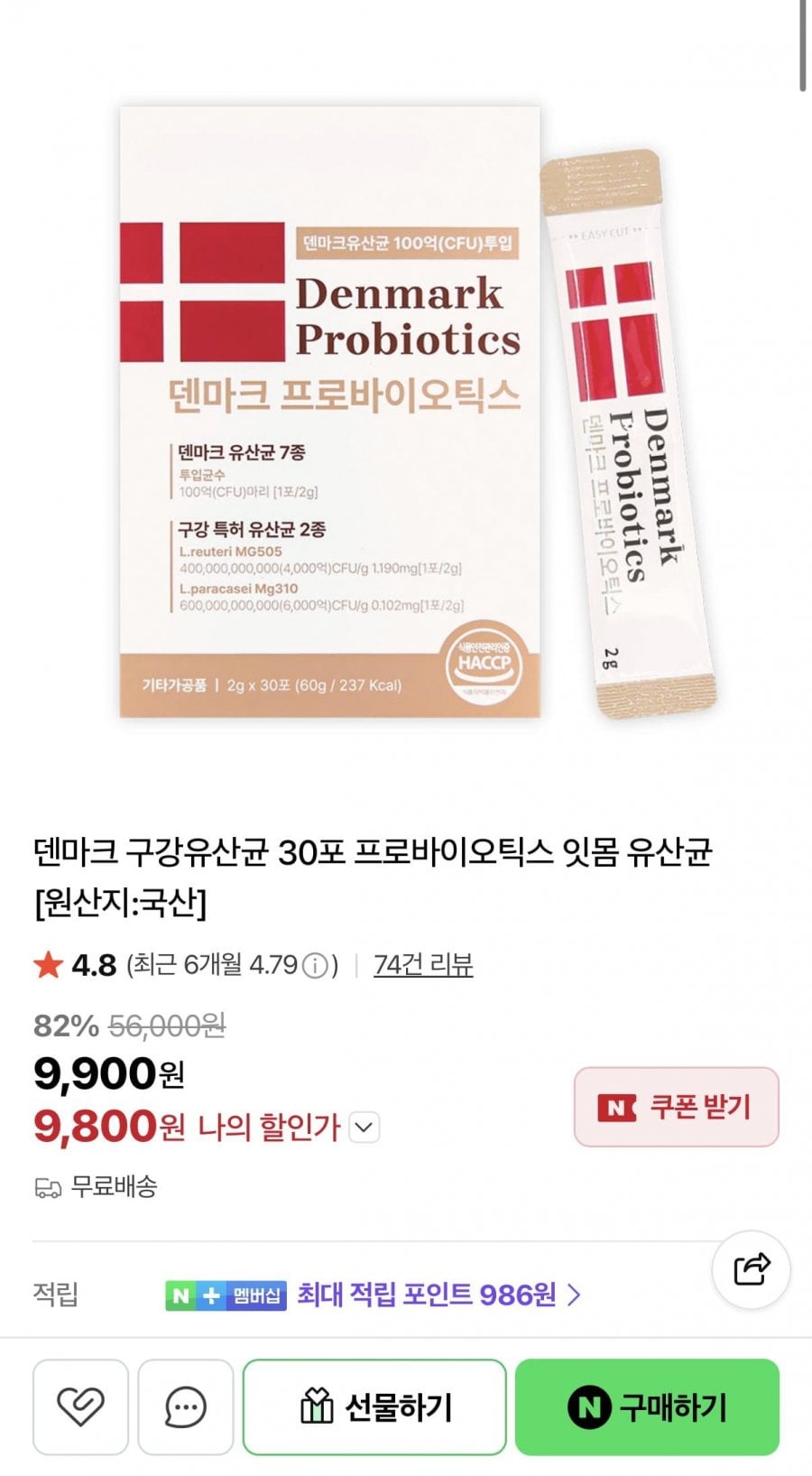Screen dimensions: 812x1476
Task: Send as gift with 선물하기
Action: (x=374, y=1406)
